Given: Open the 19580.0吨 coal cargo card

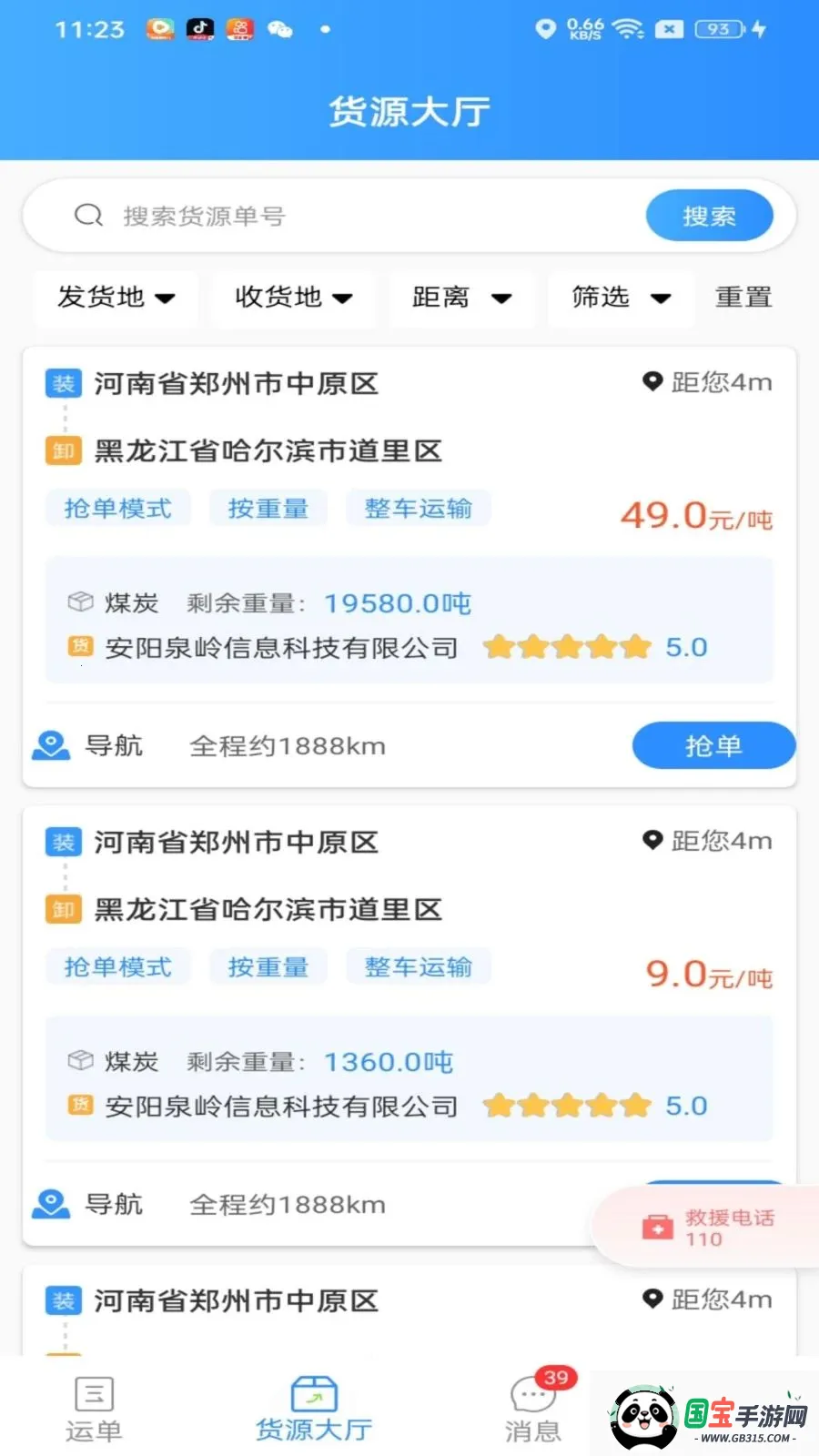Looking at the screenshot, I should 409,619.
